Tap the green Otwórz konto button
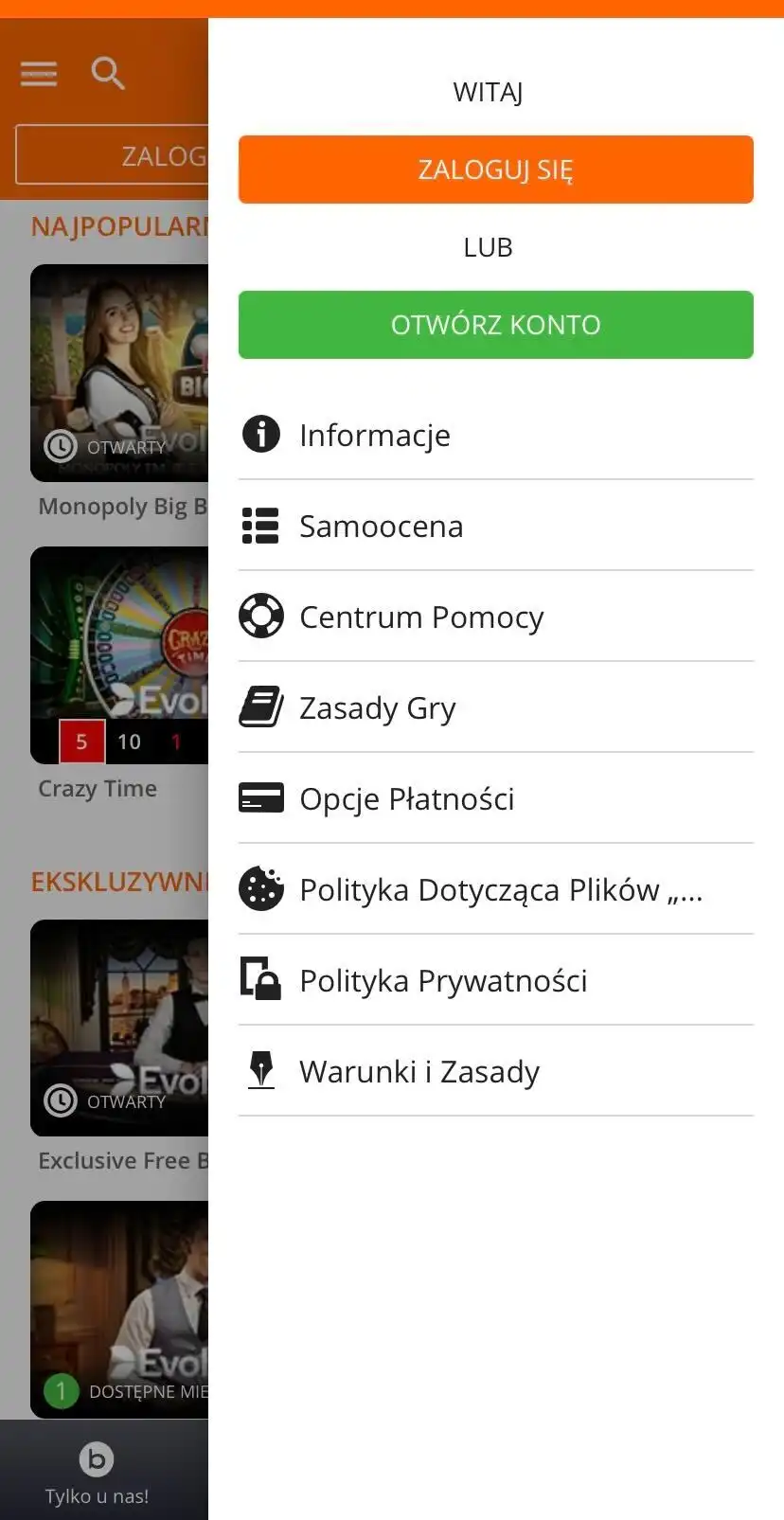The image size is (784, 1520). (x=495, y=325)
